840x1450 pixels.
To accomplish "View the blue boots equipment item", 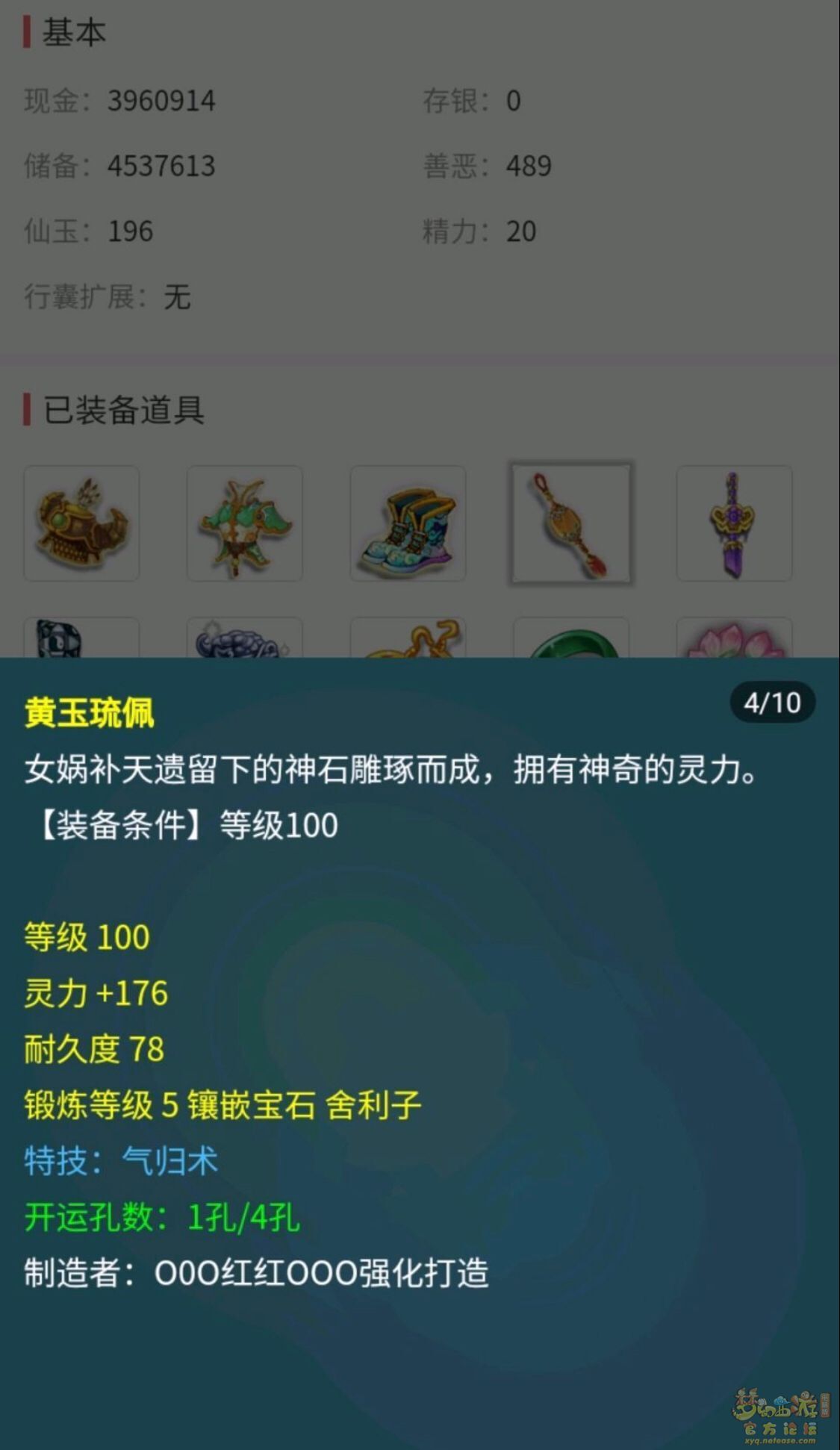I will 408,523.
